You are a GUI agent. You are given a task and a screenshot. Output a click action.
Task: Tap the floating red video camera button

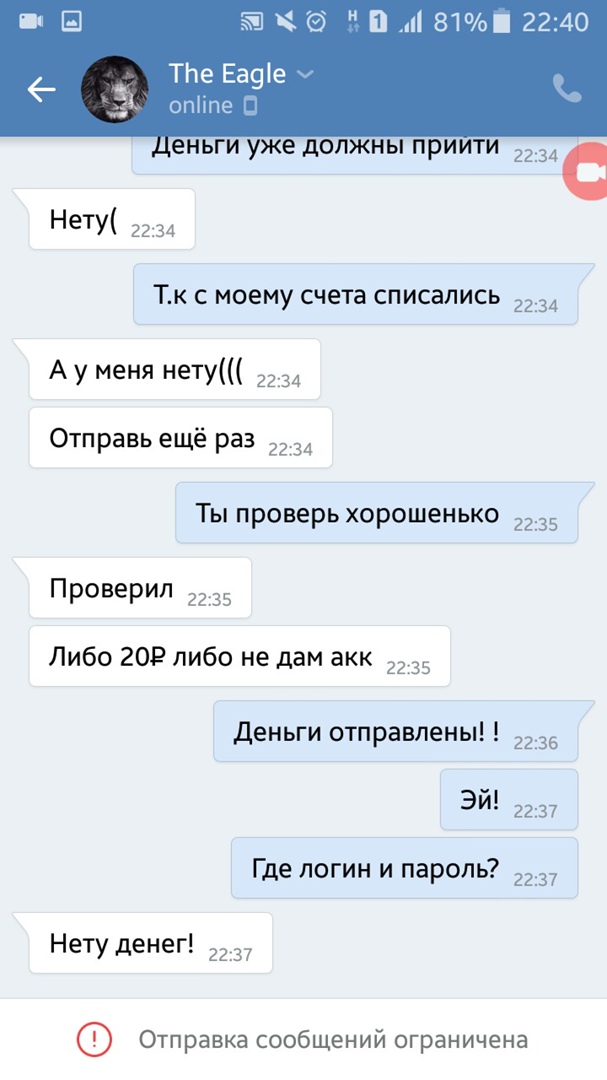(x=588, y=173)
